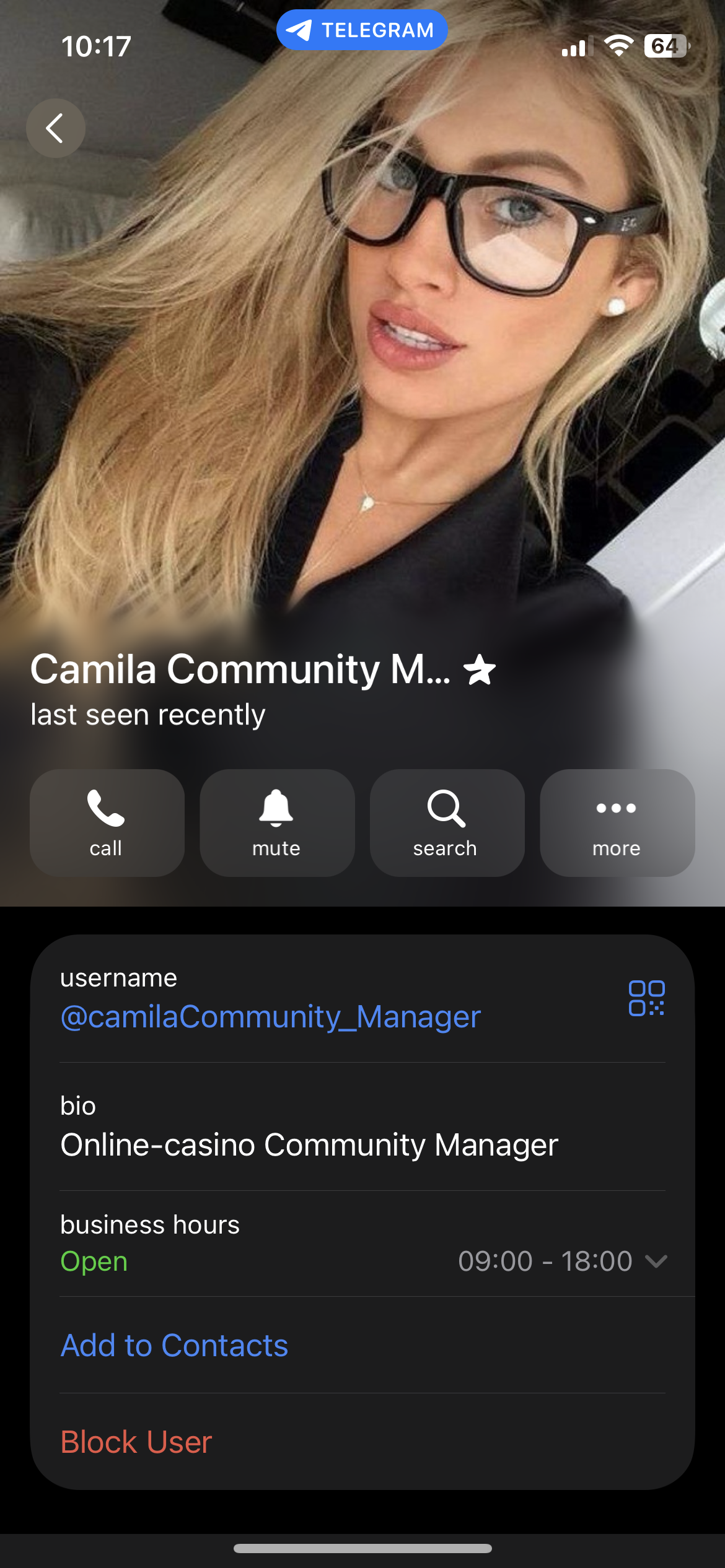Go back using the back arrow

coord(55,128)
